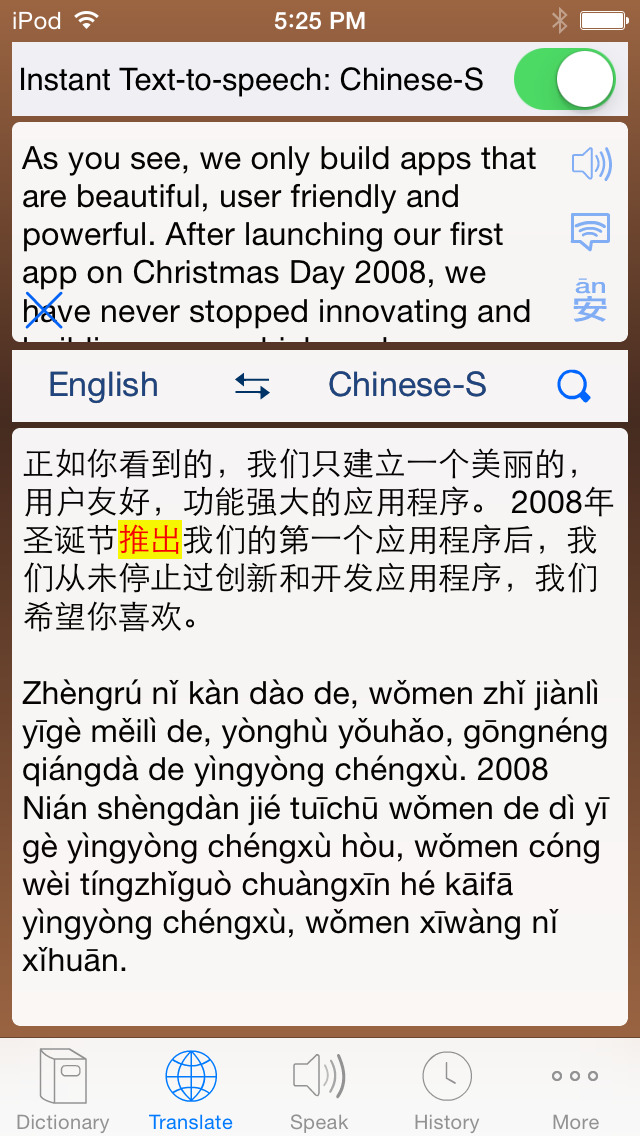This screenshot has height=1136, width=640.
Task: Swap English and Chinese-S languages
Action: tap(252, 385)
